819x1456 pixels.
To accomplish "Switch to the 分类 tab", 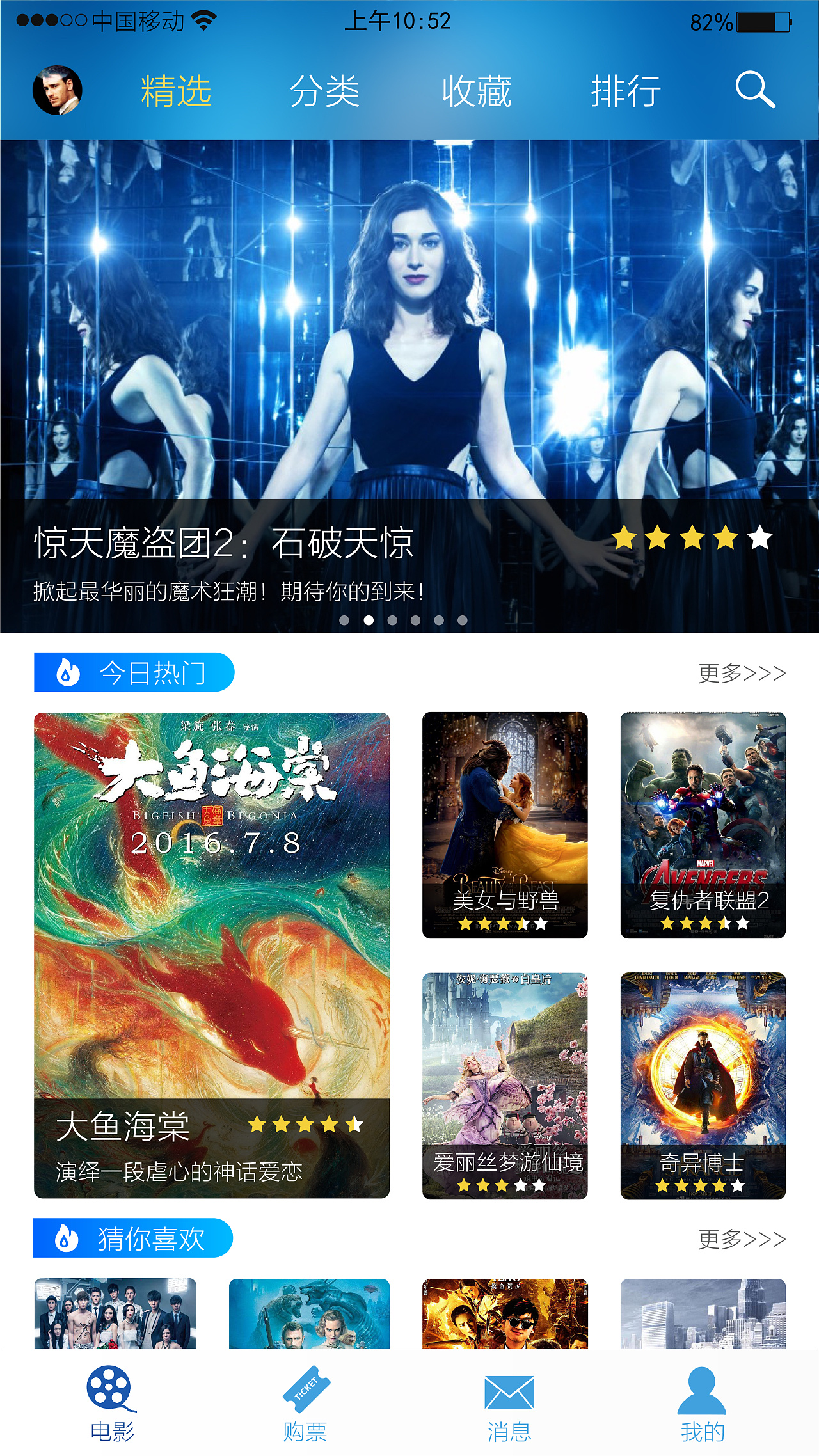I will 324,91.
